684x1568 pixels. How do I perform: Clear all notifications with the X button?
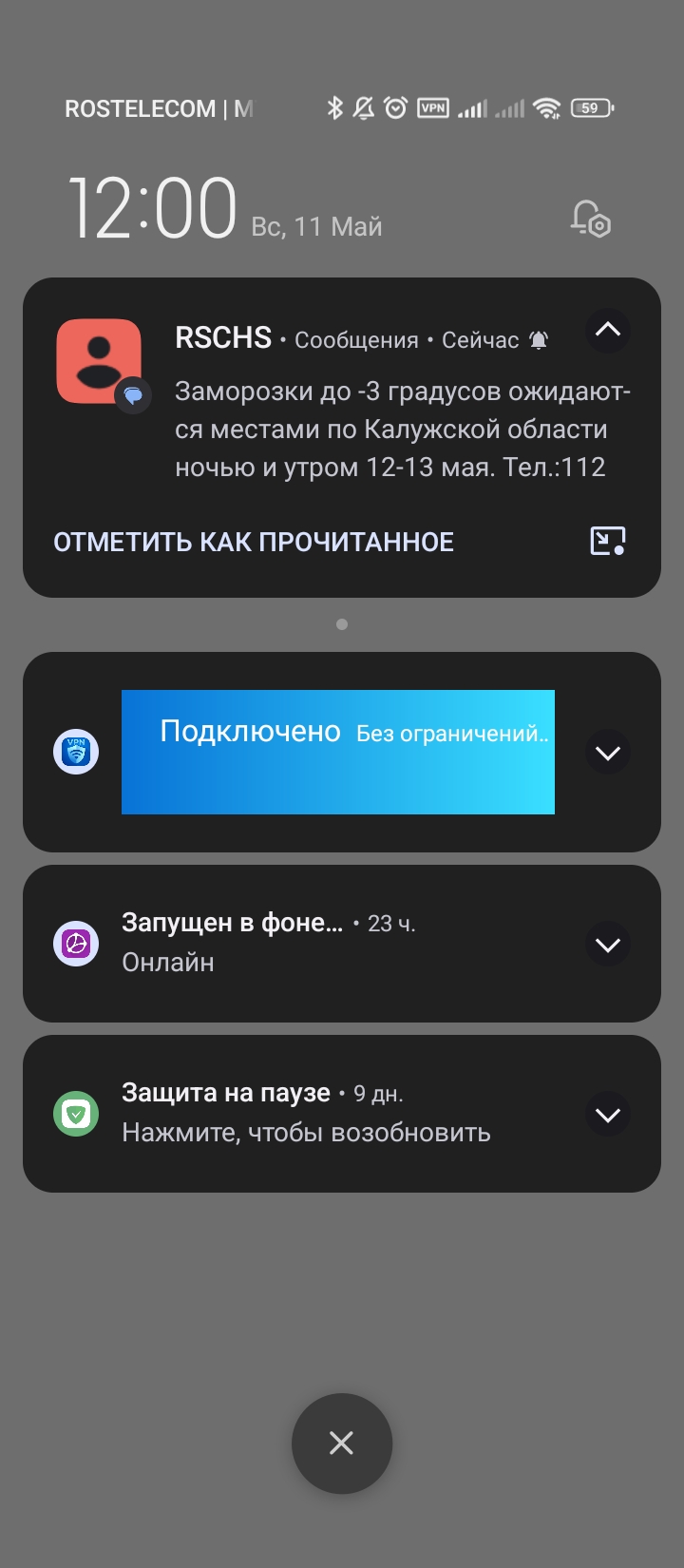coord(342,1444)
